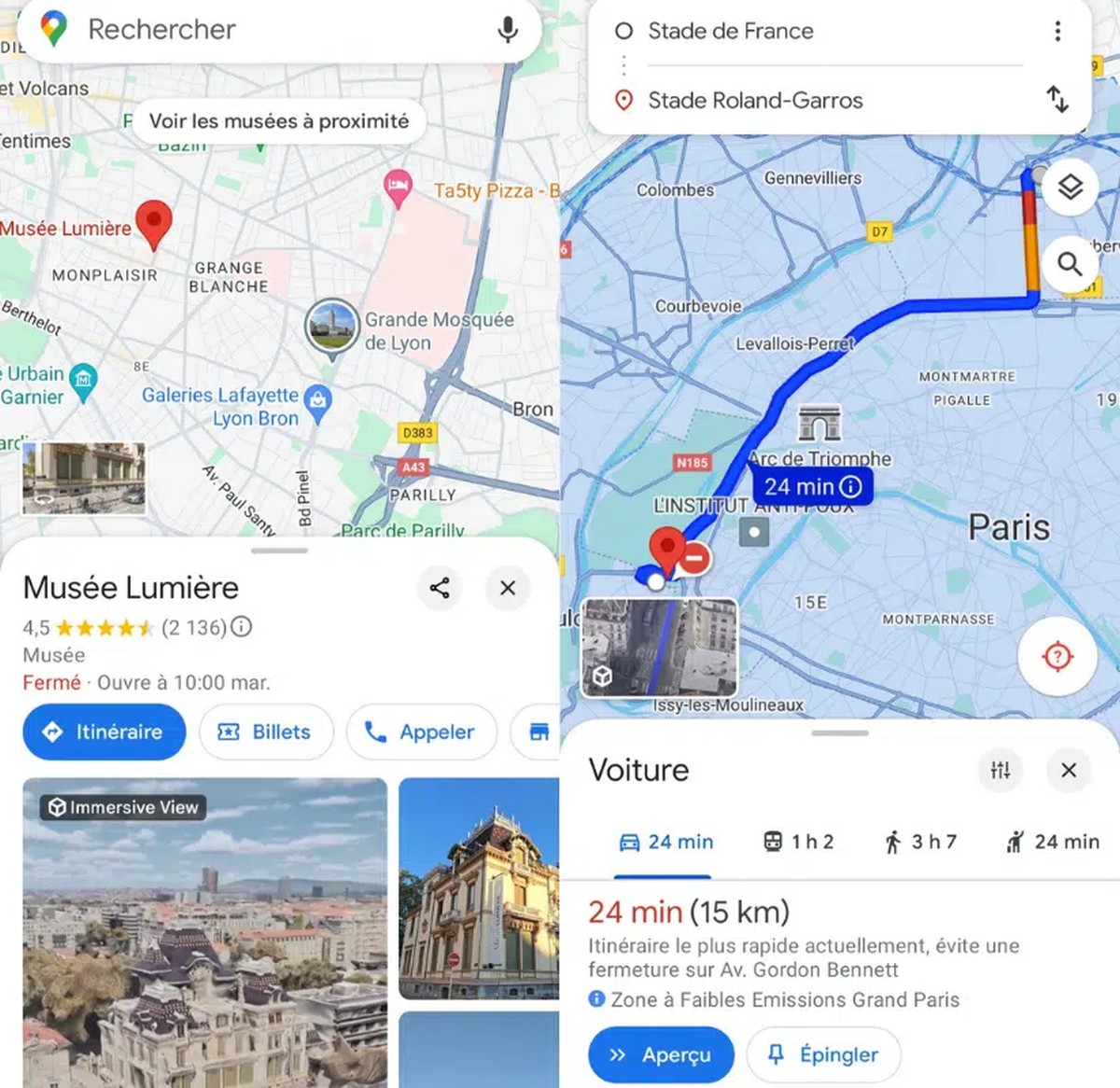Tap the Rechercher search field
Screen dimensions: 1120x1088
point(280,30)
